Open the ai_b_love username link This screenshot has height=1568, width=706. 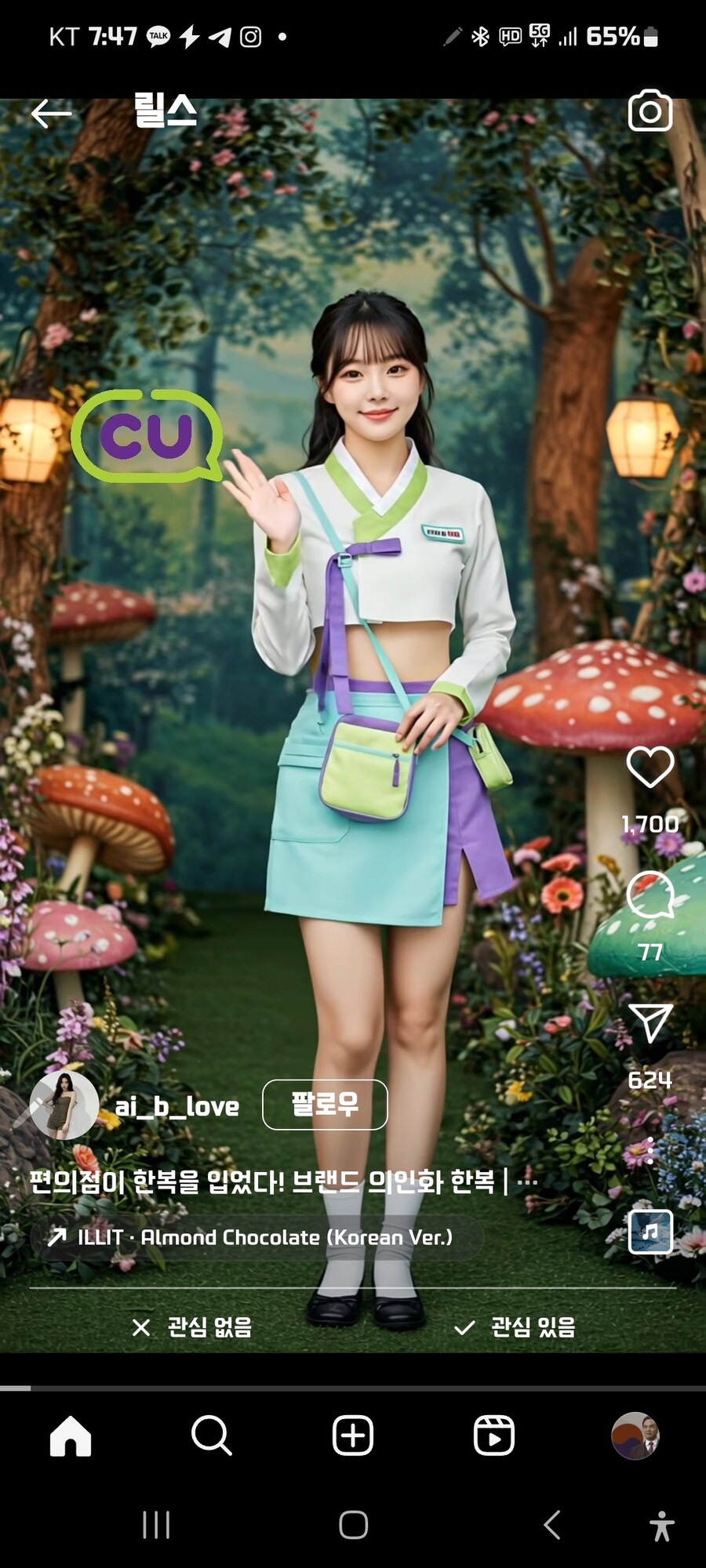click(176, 1106)
